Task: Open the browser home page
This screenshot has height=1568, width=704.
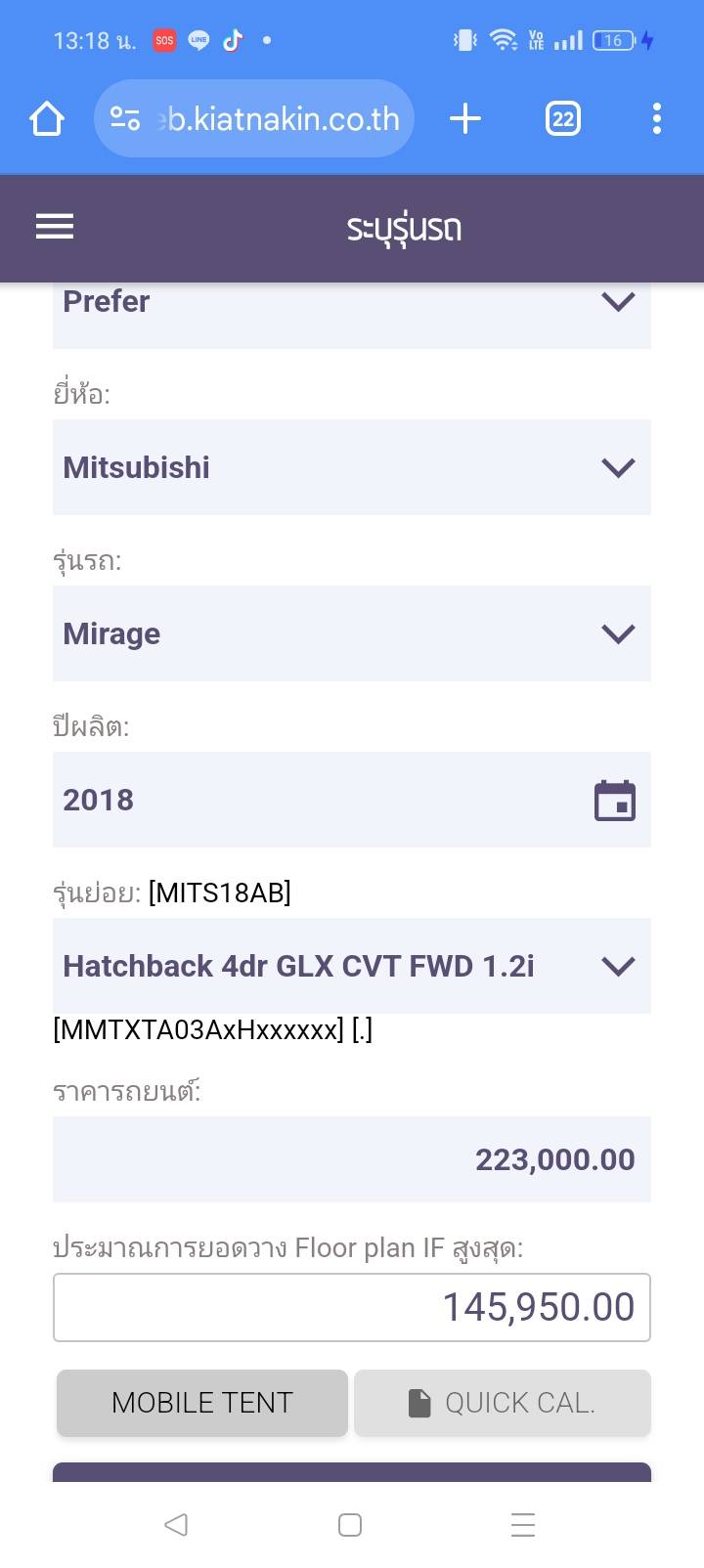Action: click(x=46, y=119)
